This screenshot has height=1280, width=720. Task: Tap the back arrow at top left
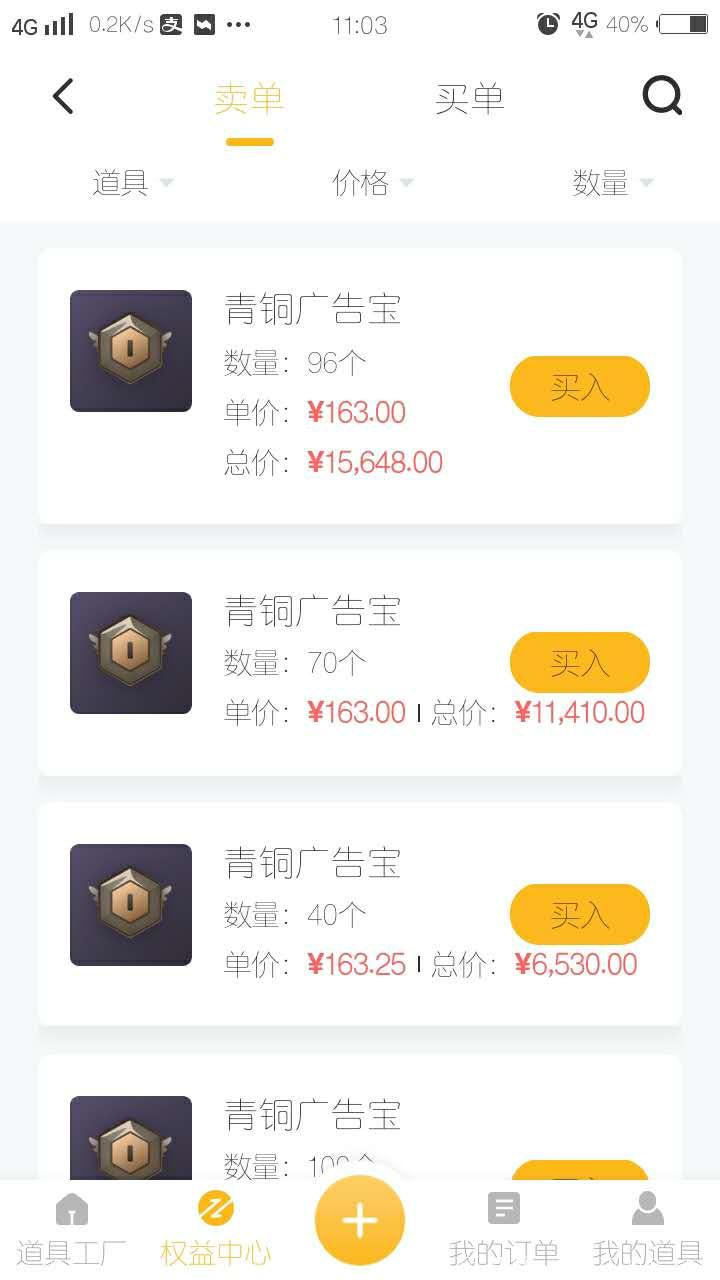click(62, 95)
